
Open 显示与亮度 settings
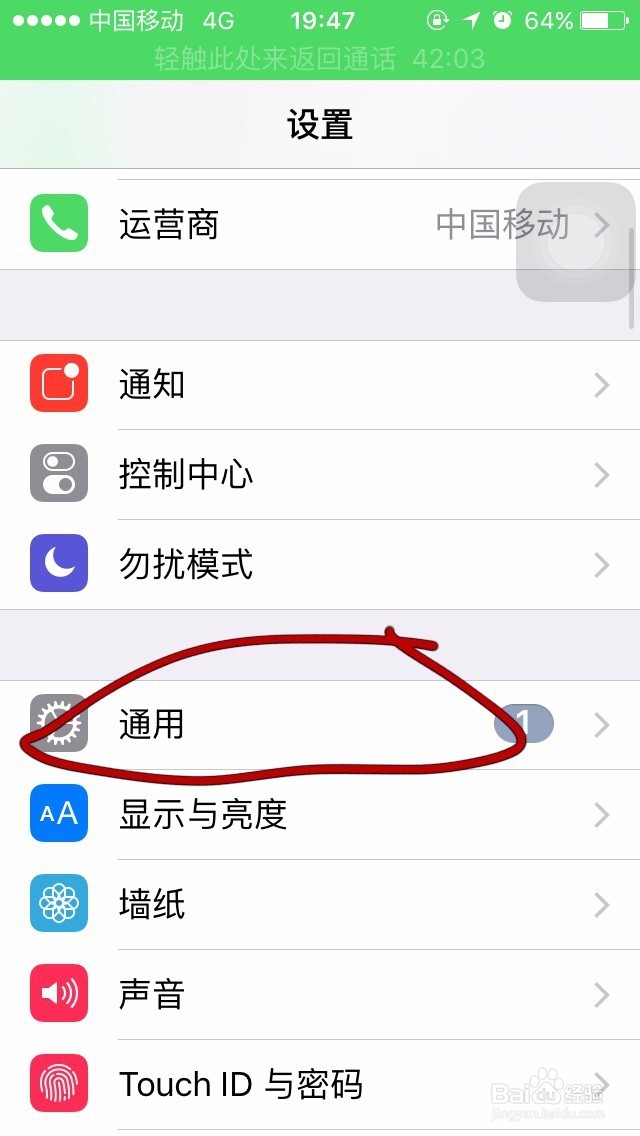(x=320, y=815)
